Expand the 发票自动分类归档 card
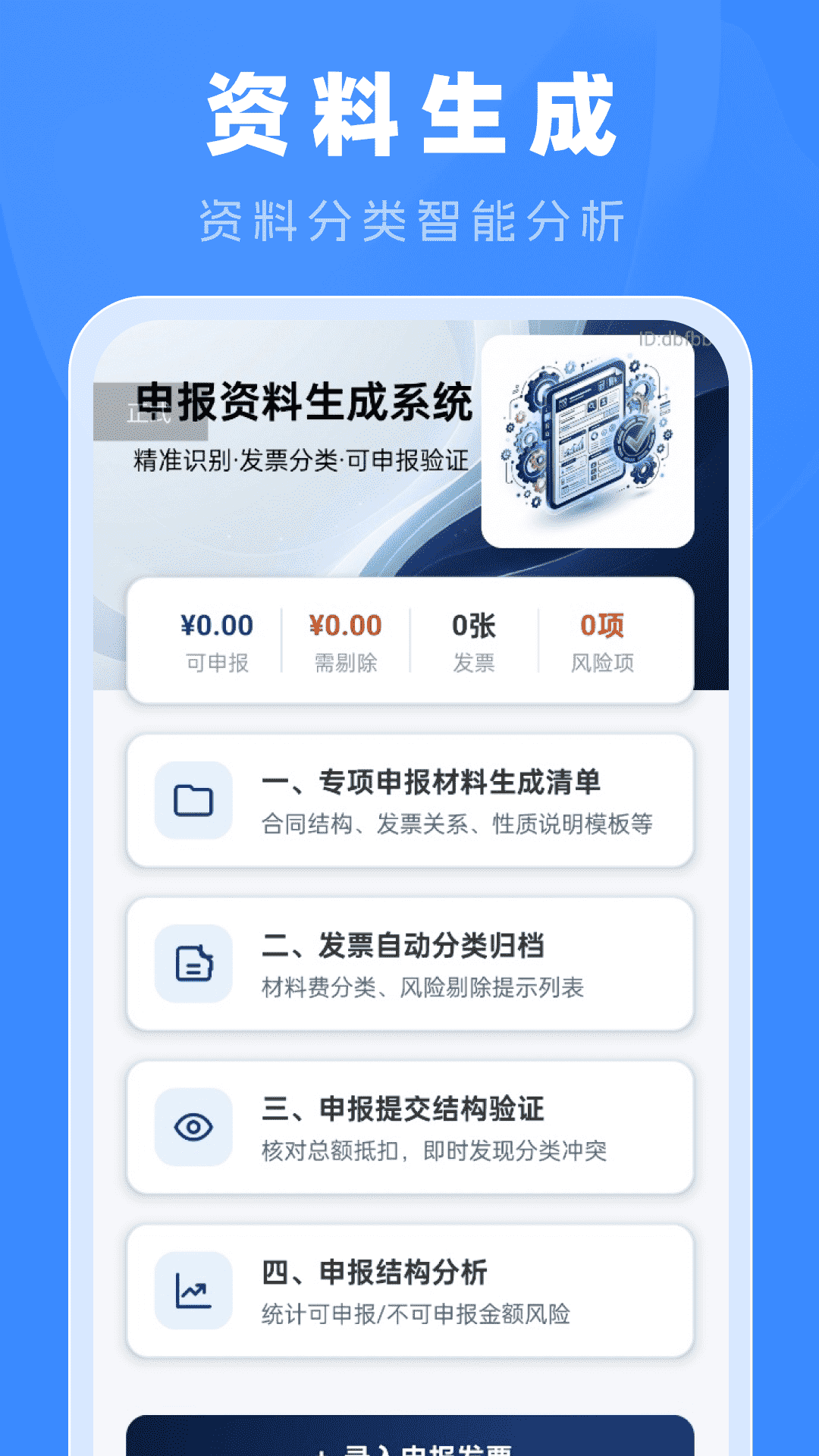The height and width of the screenshot is (1456, 819). tap(409, 965)
